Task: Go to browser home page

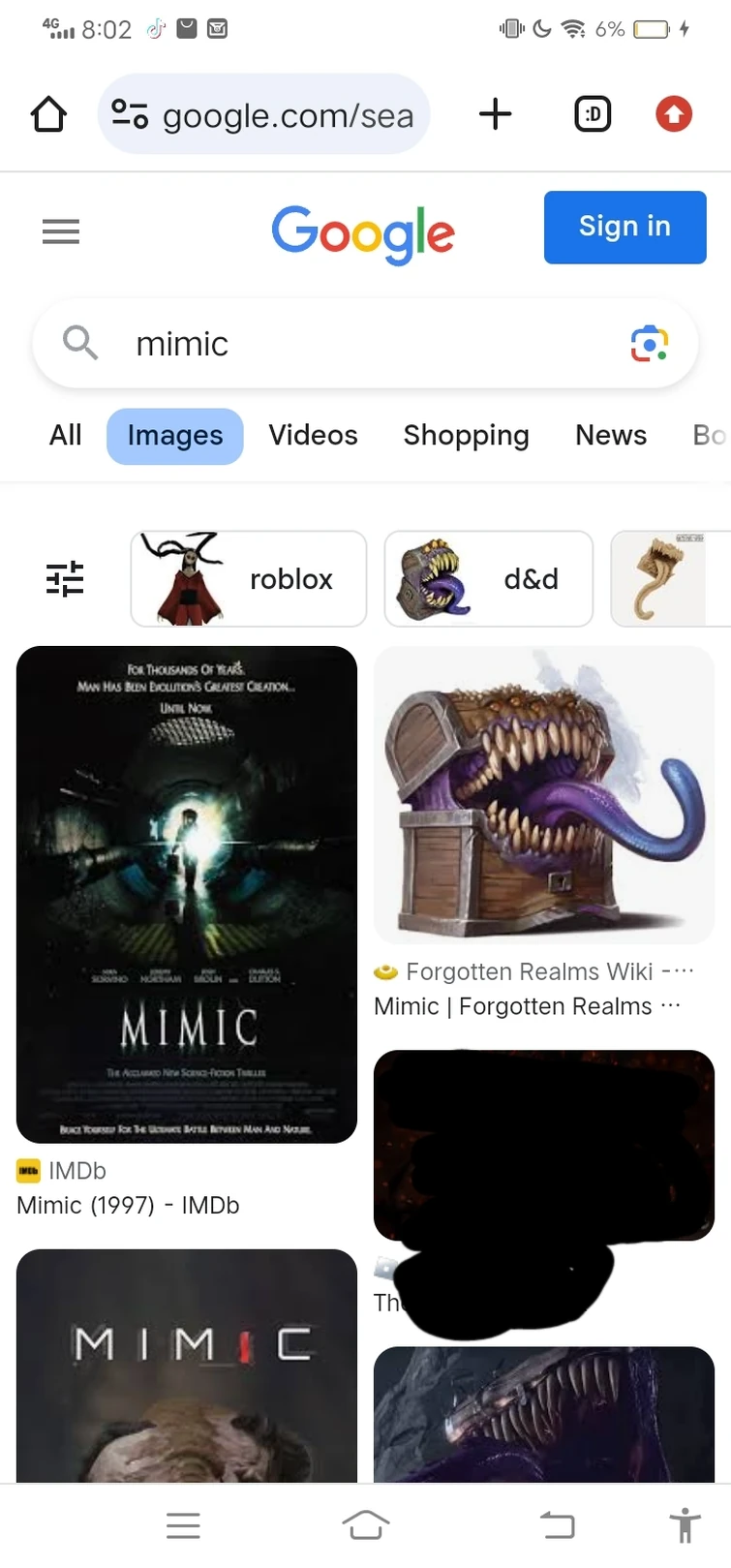Action: coord(48,113)
